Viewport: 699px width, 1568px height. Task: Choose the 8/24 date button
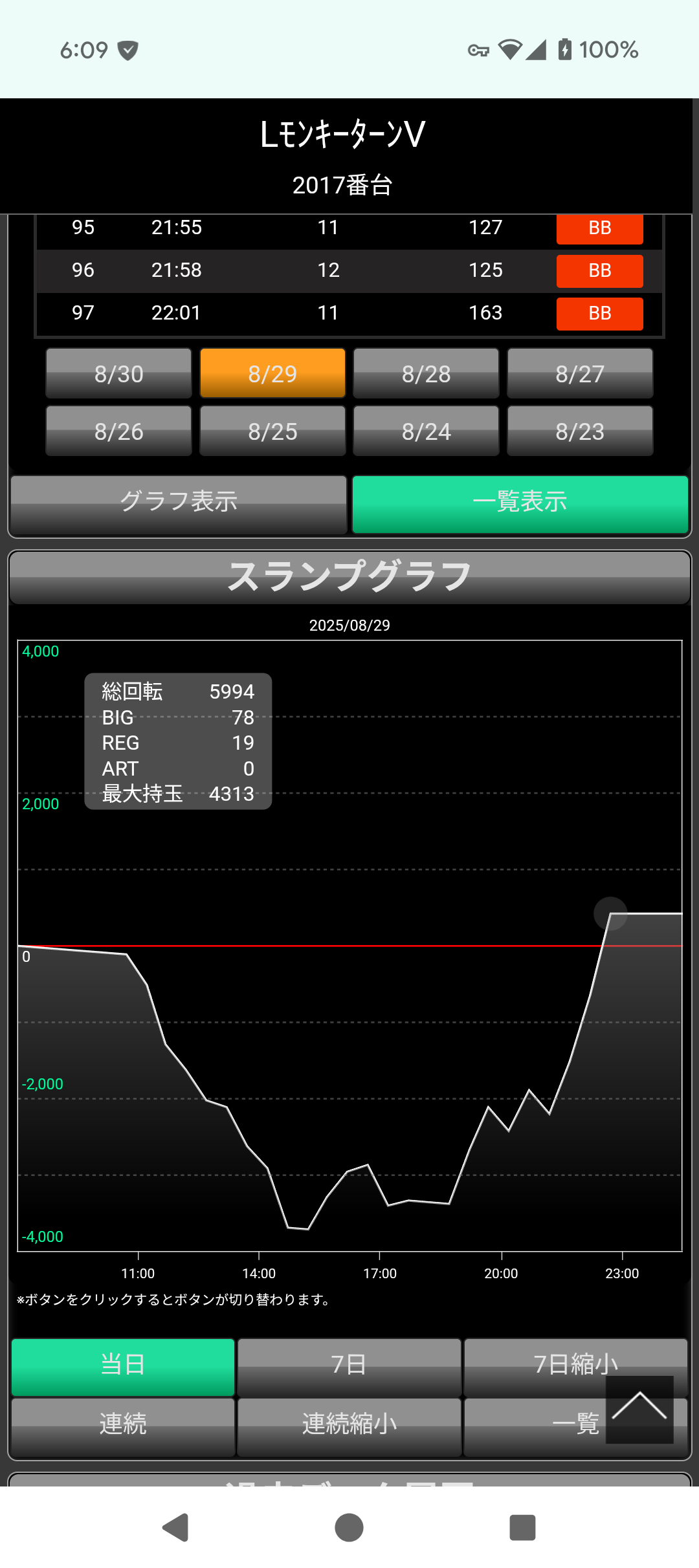coord(426,431)
